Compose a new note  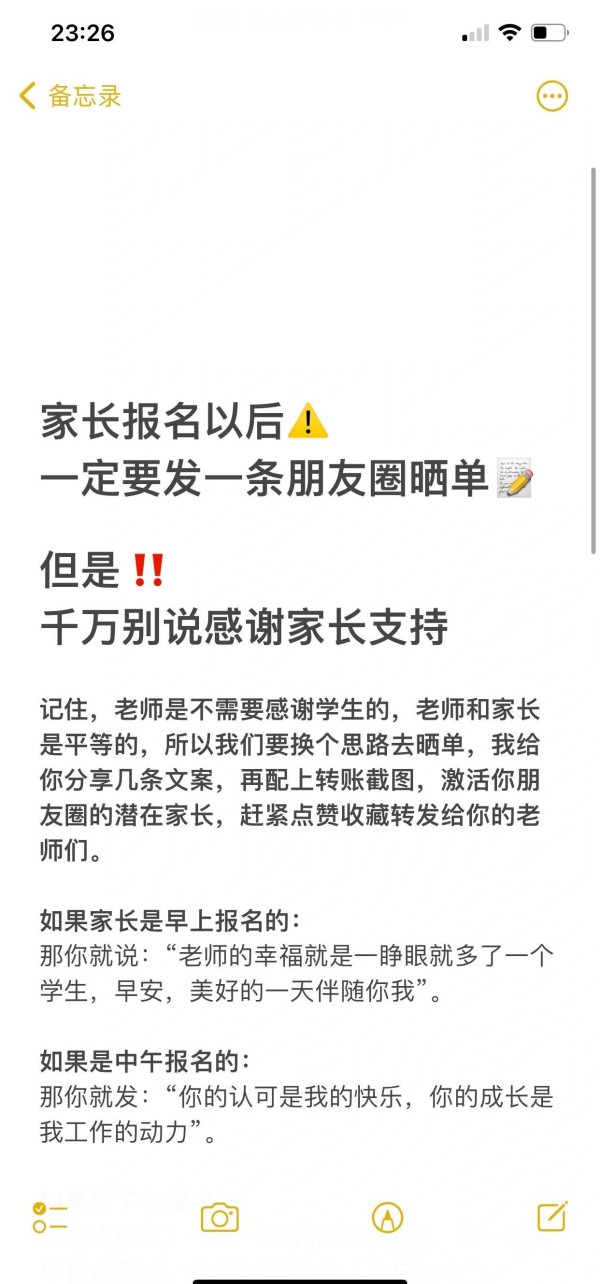[x=552, y=1216]
